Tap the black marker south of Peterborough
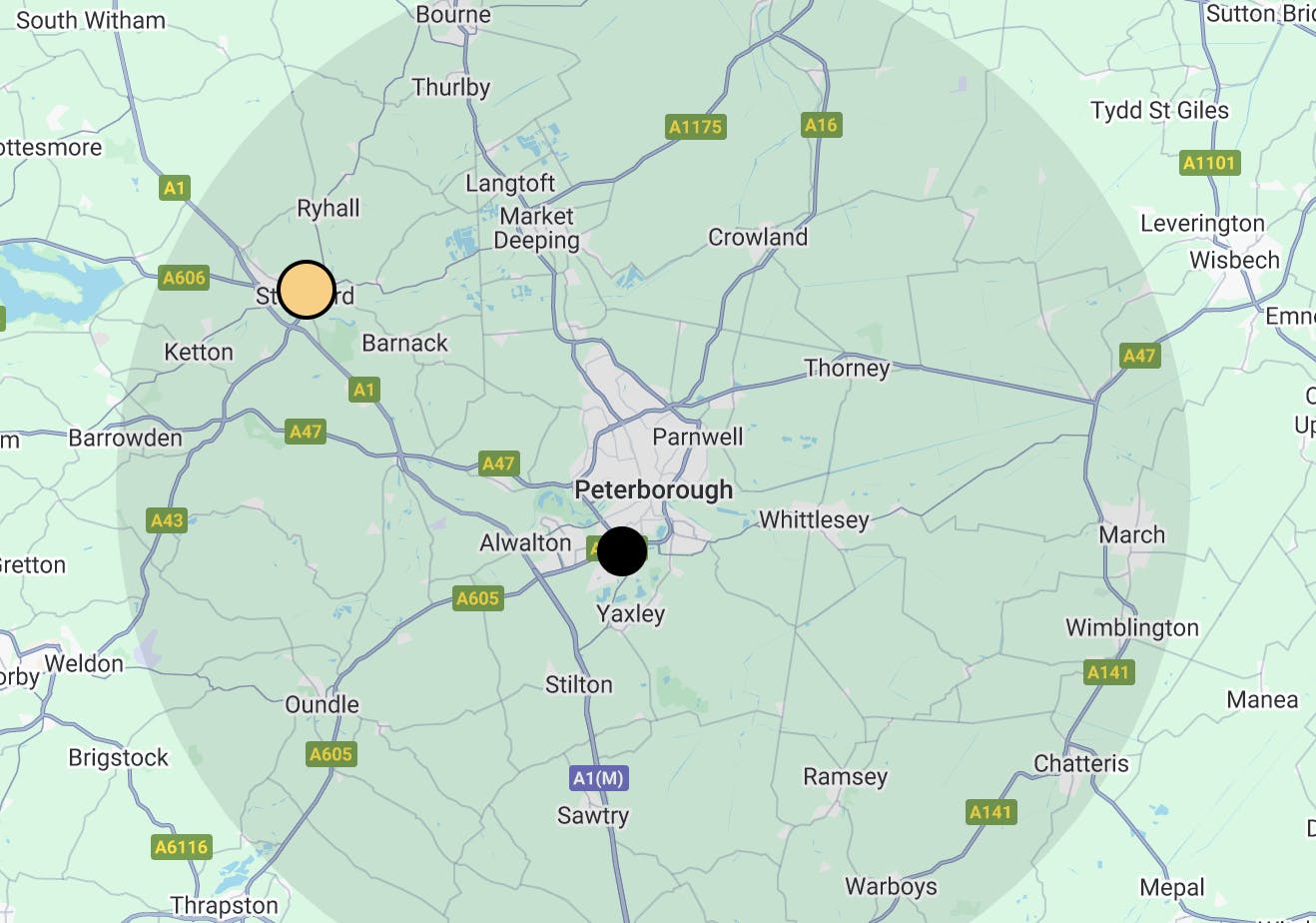The width and height of the screenshot is (1316, 923). (621, 551)
